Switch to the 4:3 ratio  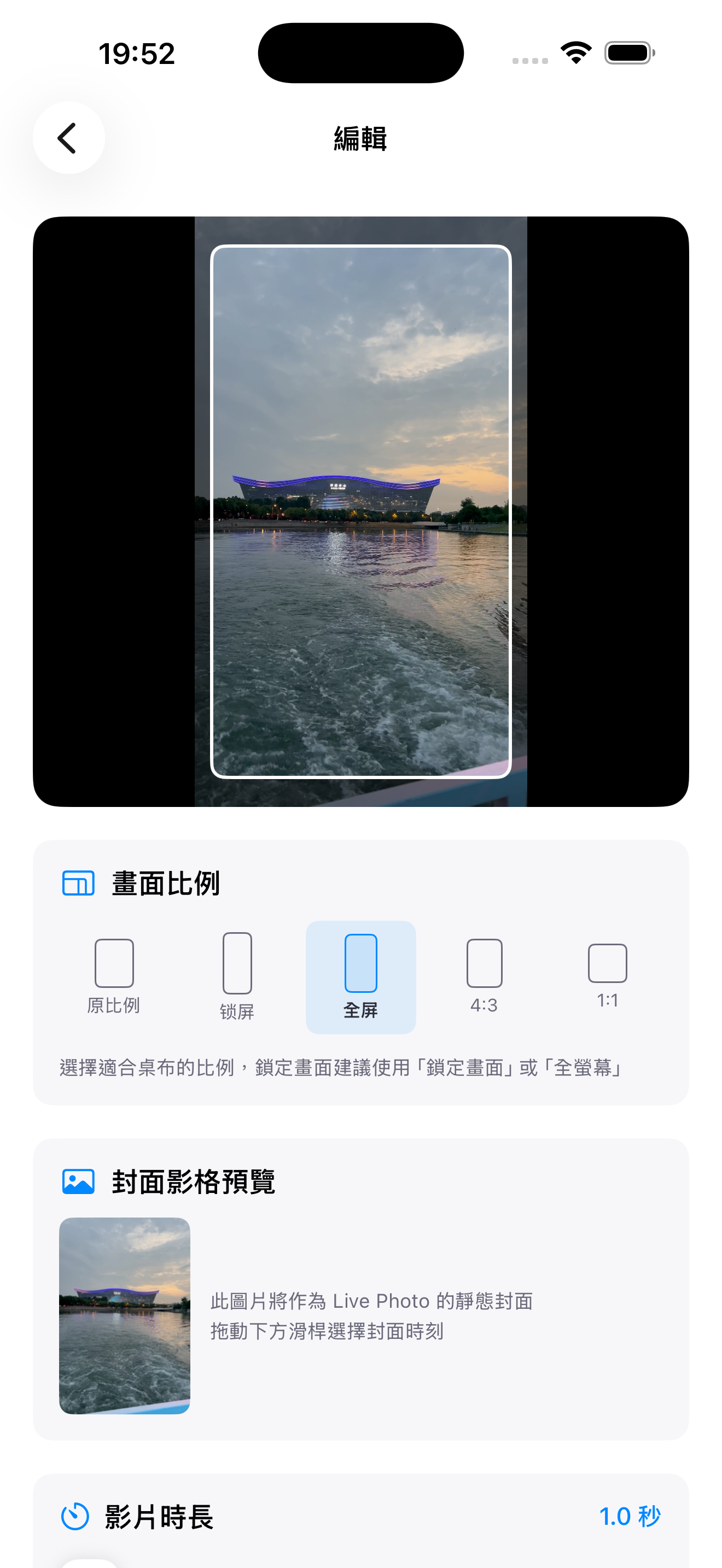tap(484, 976)
